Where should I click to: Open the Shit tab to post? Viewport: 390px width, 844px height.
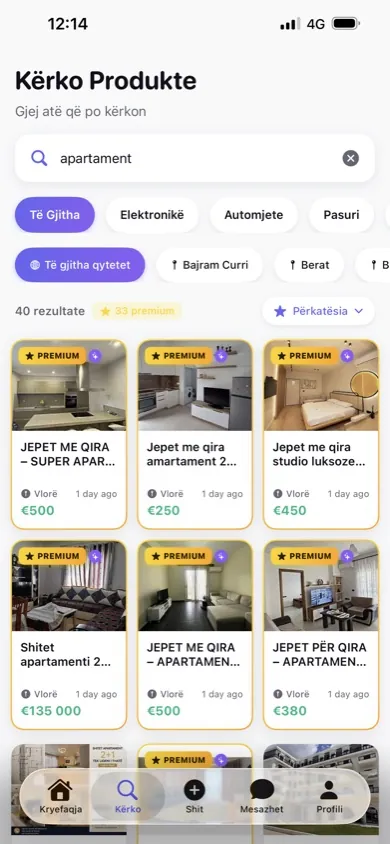pos(195,797)
